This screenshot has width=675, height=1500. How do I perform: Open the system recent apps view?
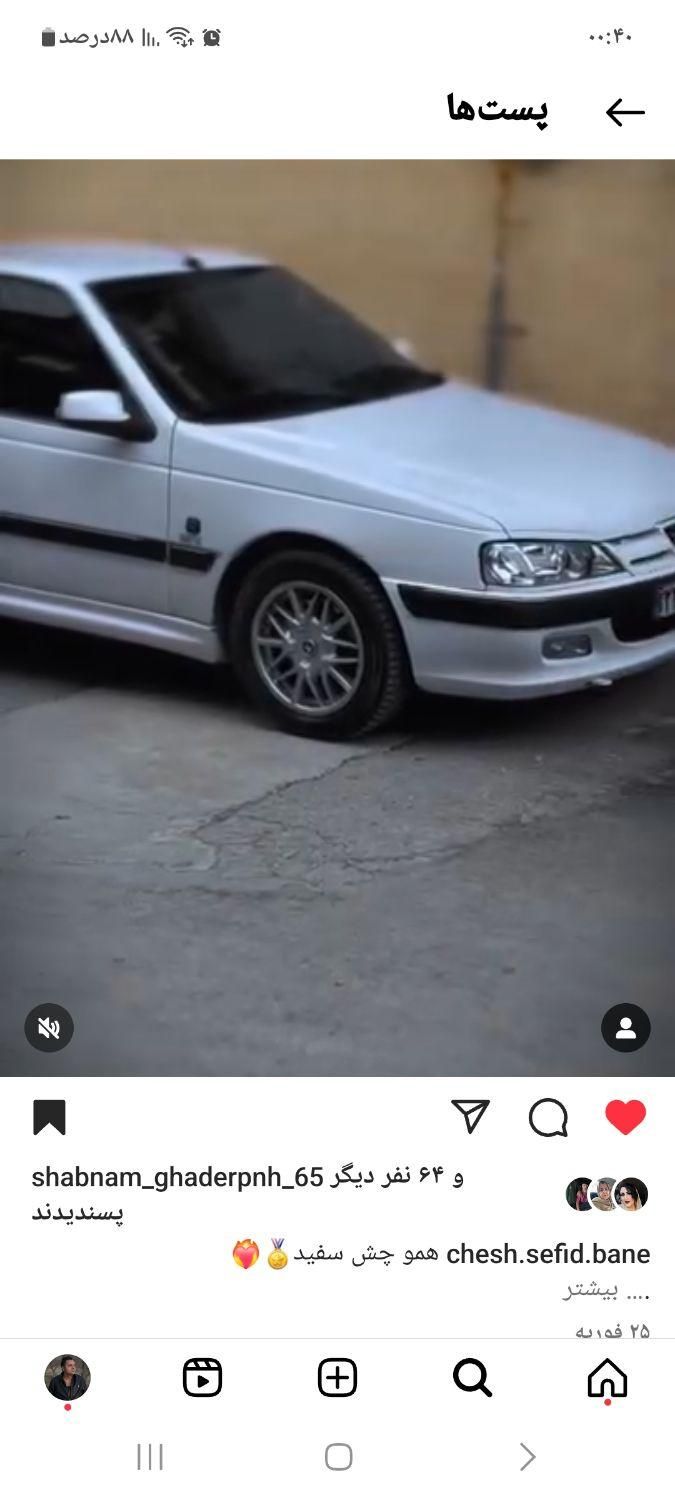coord(150,1457)
